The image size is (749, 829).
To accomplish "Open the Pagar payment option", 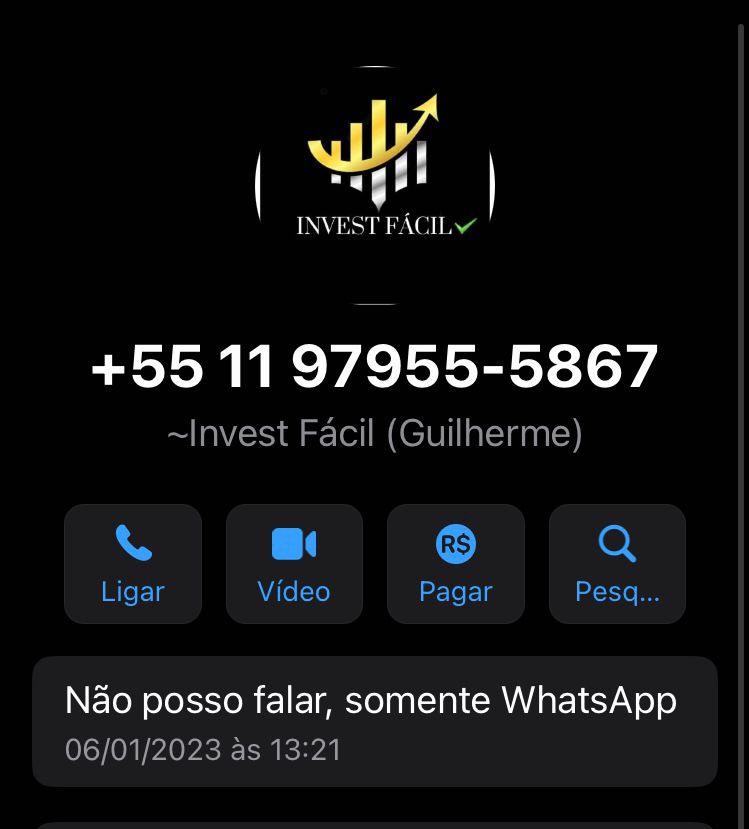I will coord(456,564).
